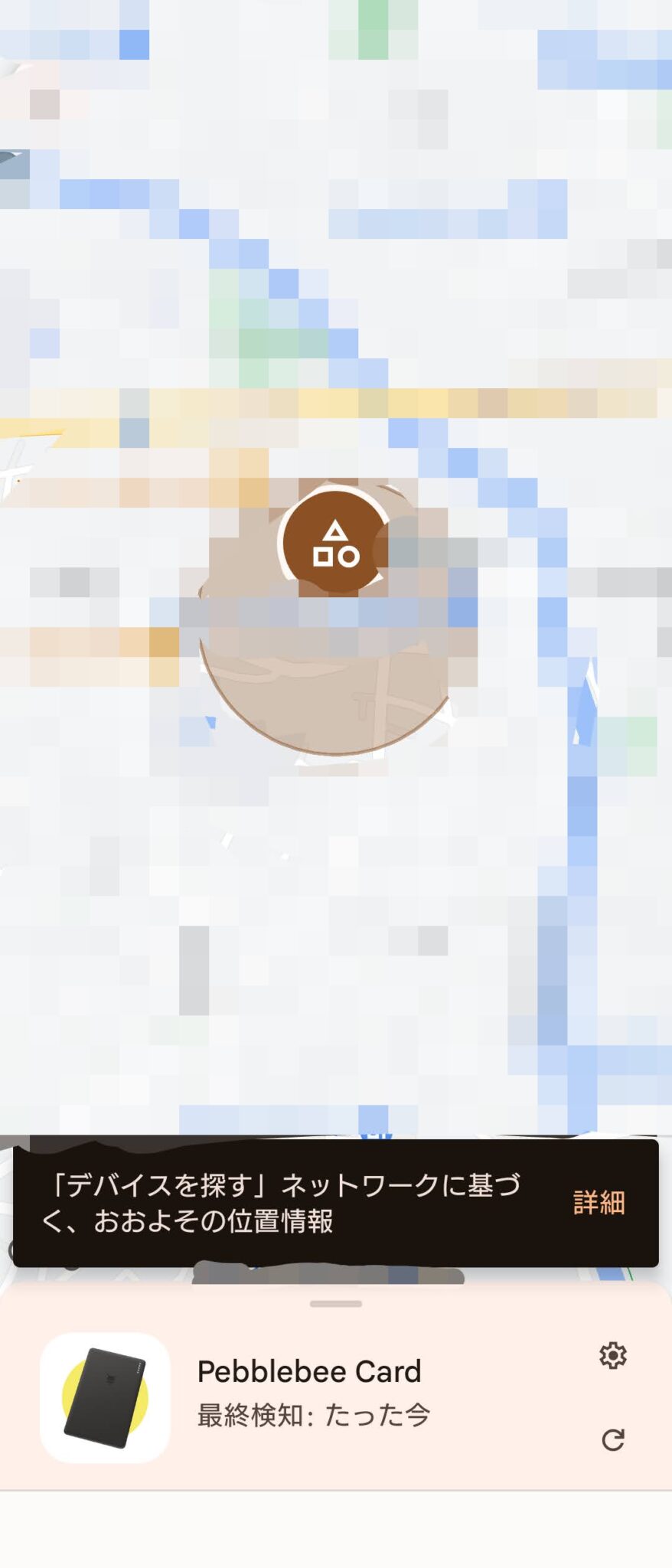Tap the brown device marker on map
This screenshot has width=672, height=1568.
click(334, 543)
